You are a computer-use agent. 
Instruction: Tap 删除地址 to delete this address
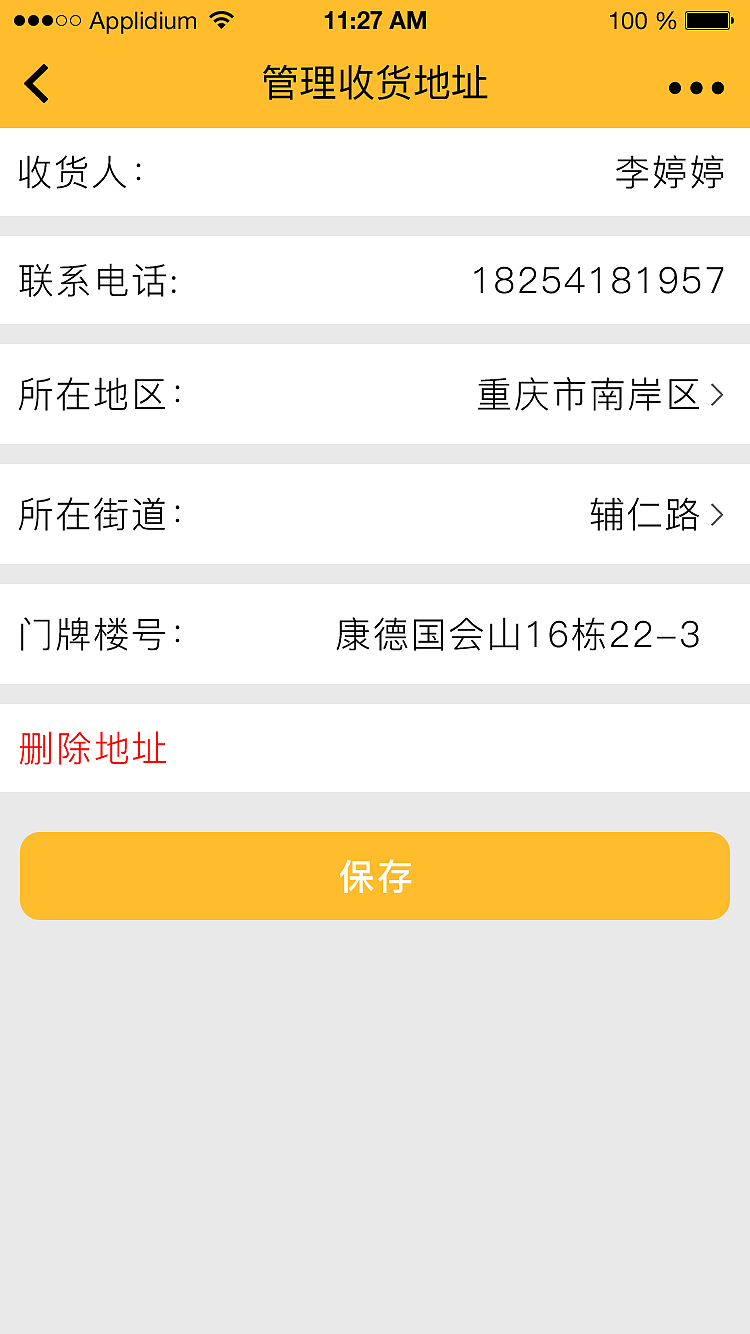click(93, 748)
